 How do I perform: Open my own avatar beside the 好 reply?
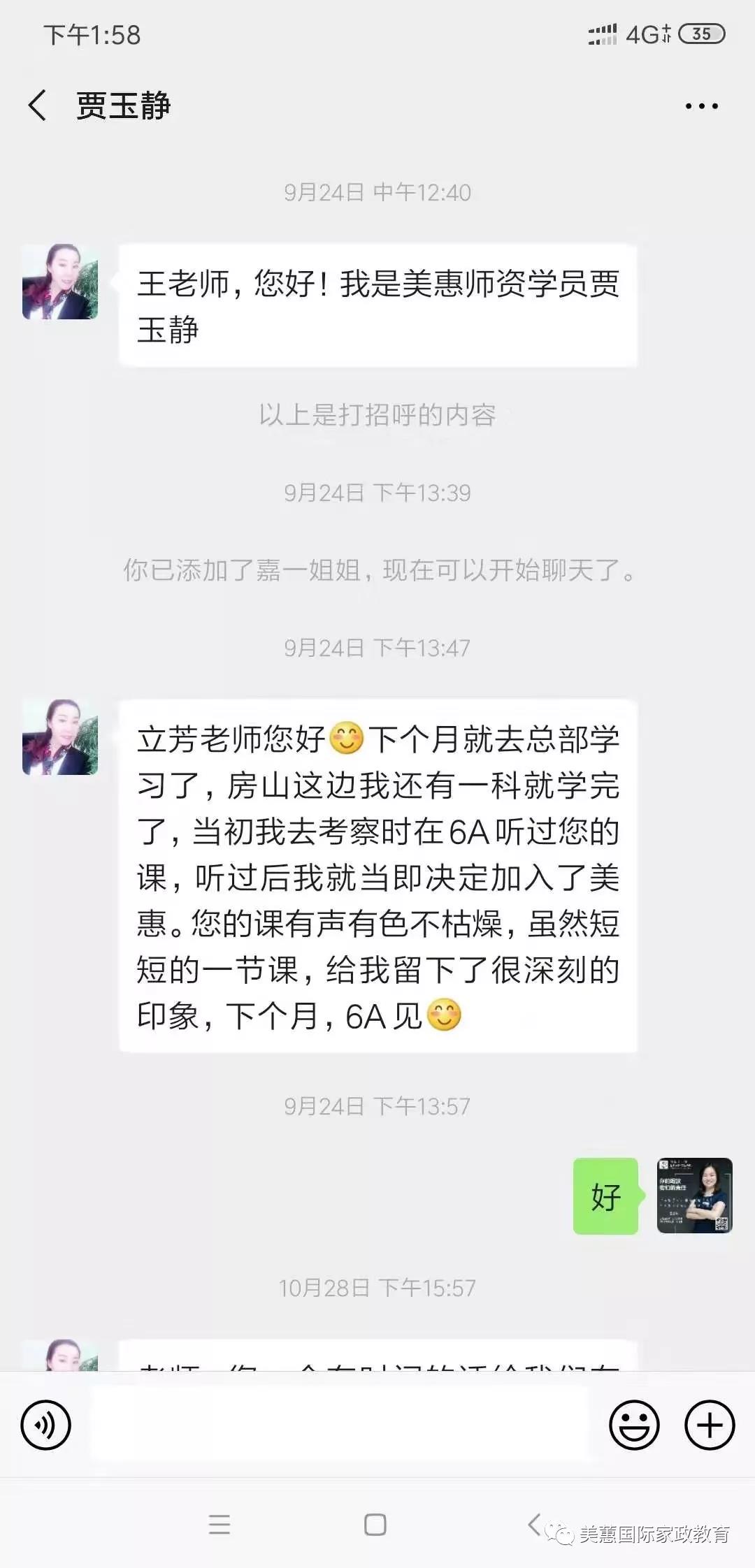pos(694,1196)
